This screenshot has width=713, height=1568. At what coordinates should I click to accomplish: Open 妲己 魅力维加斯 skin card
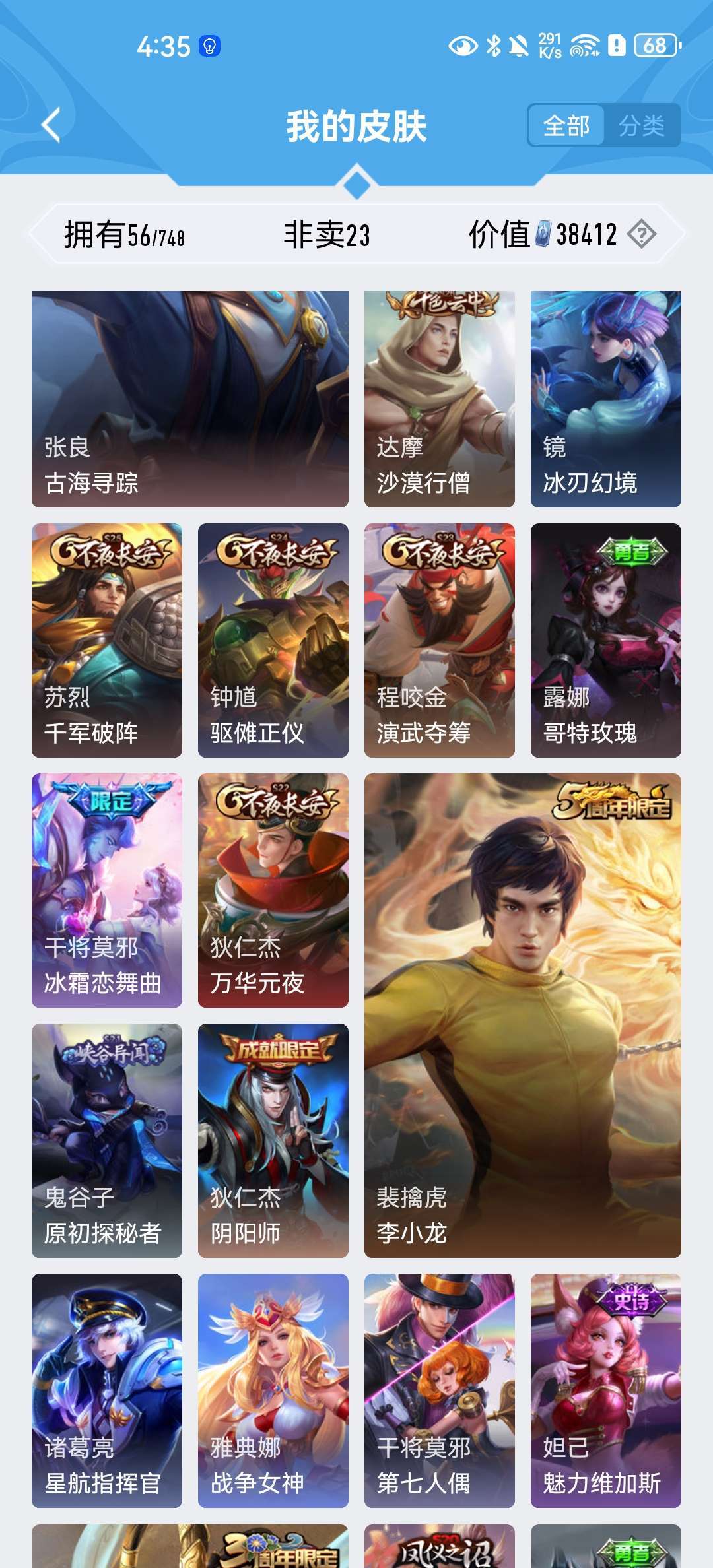[x=605, y=1390]
